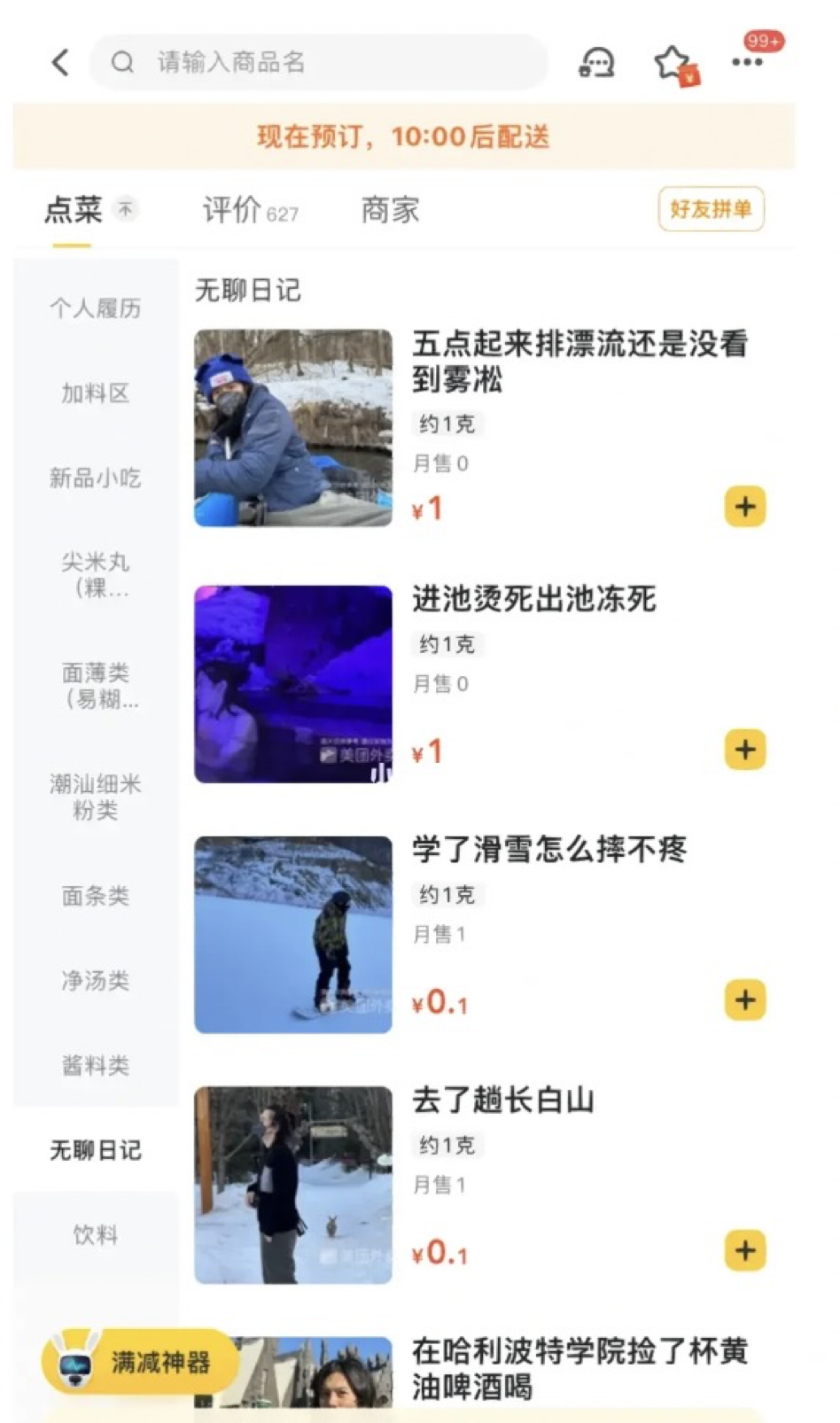The width and height of the screenshot is (840, 1423).
Task: Open the 新品小吃 category
Action: point(96,478)
